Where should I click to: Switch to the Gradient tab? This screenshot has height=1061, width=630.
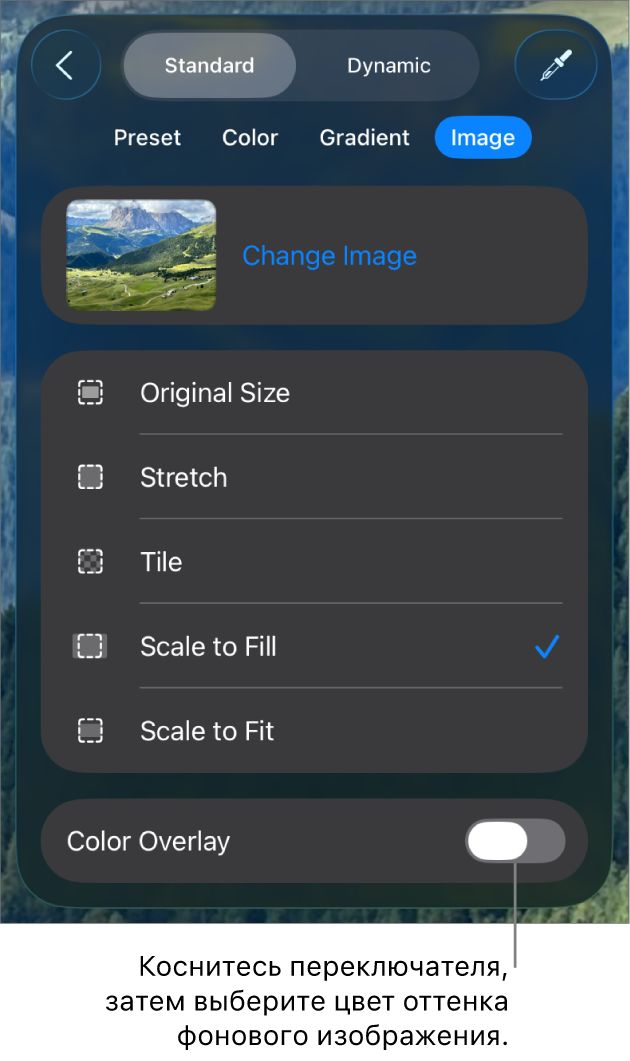click(x=364, y=138)
